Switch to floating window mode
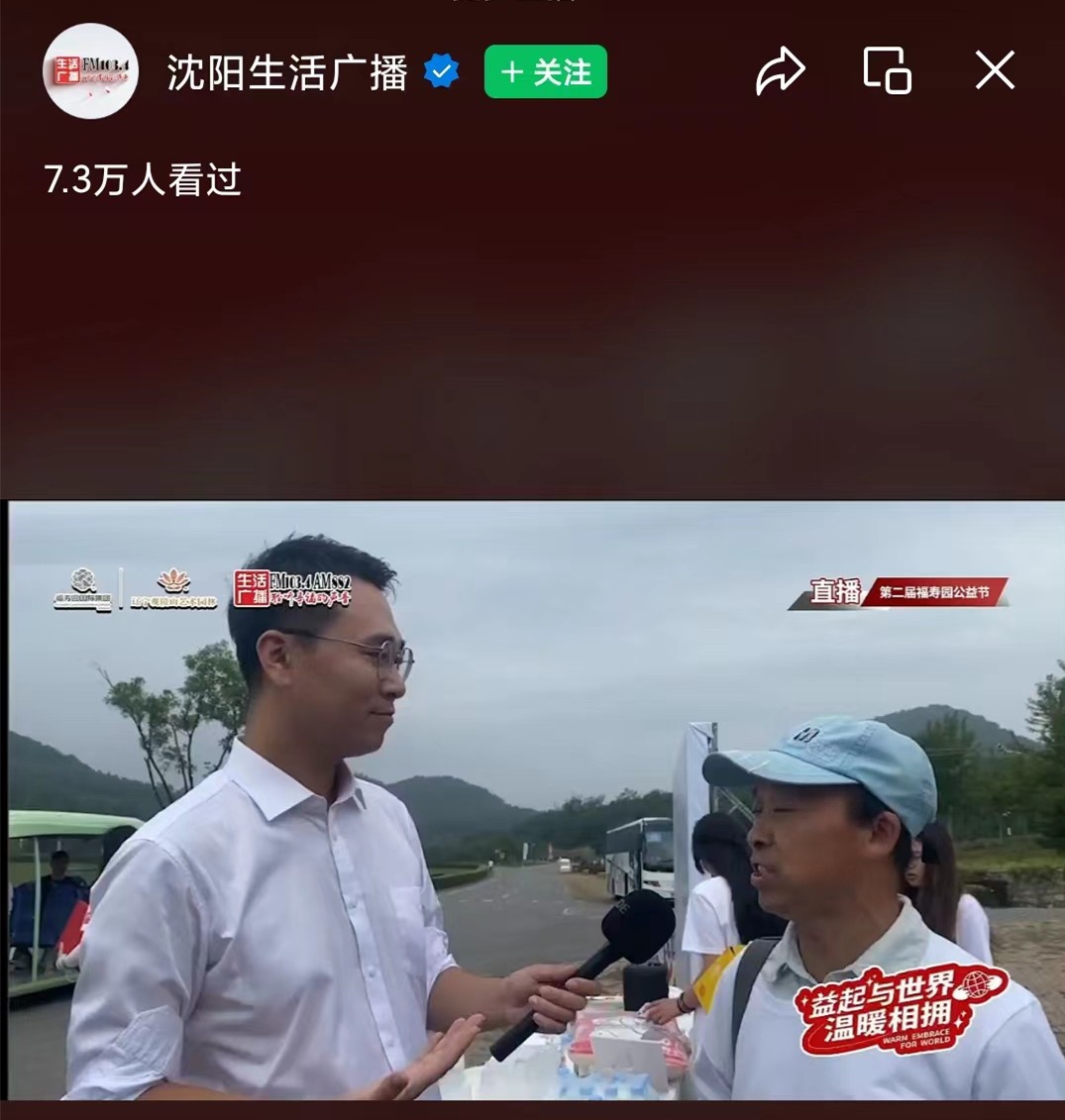This screenshot has width=1065, height=1120. [x=887, y=70]
